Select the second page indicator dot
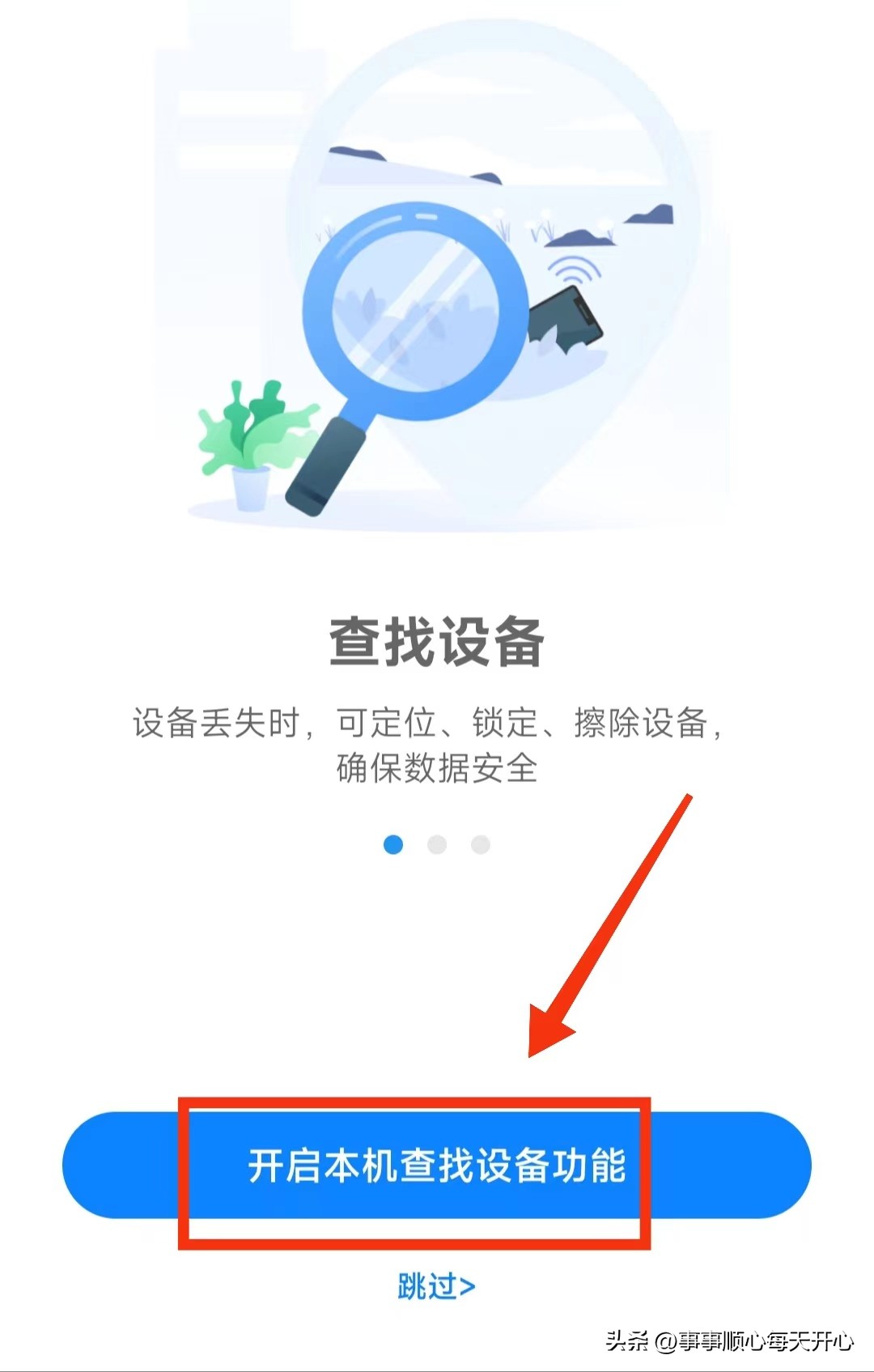This screenshot has width=874, height=1372. [437, 844]
